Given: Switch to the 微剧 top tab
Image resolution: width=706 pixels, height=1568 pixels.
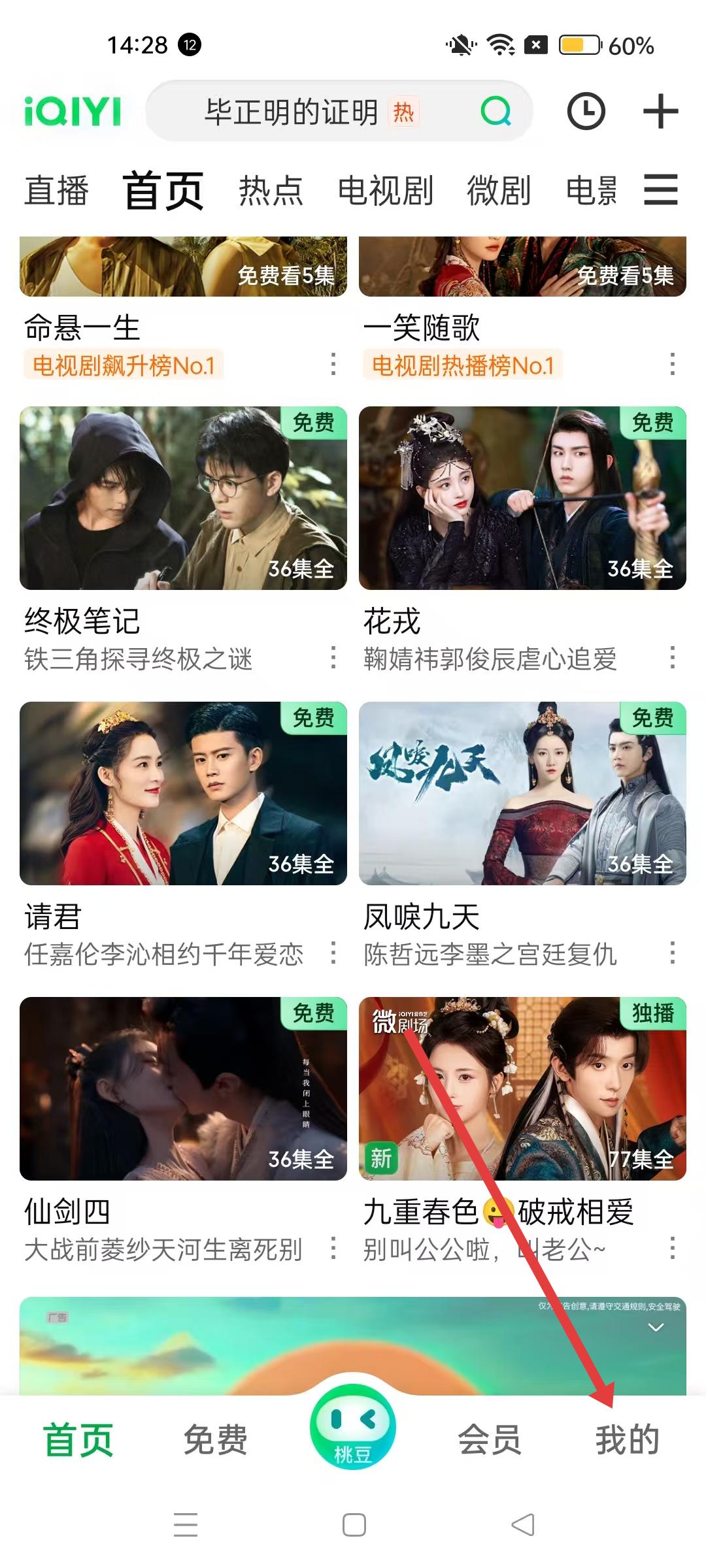Looking at the screenshot, I should [498, 191].
